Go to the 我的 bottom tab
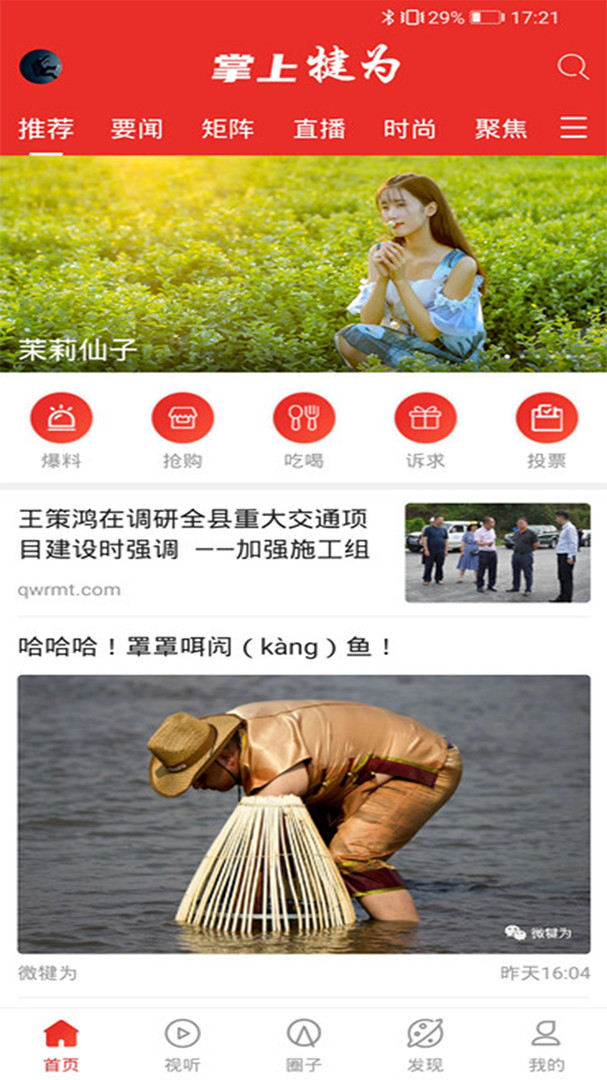Viewport: 607px width, 1080px height. pyautogui.click(x=546, y=1045)
